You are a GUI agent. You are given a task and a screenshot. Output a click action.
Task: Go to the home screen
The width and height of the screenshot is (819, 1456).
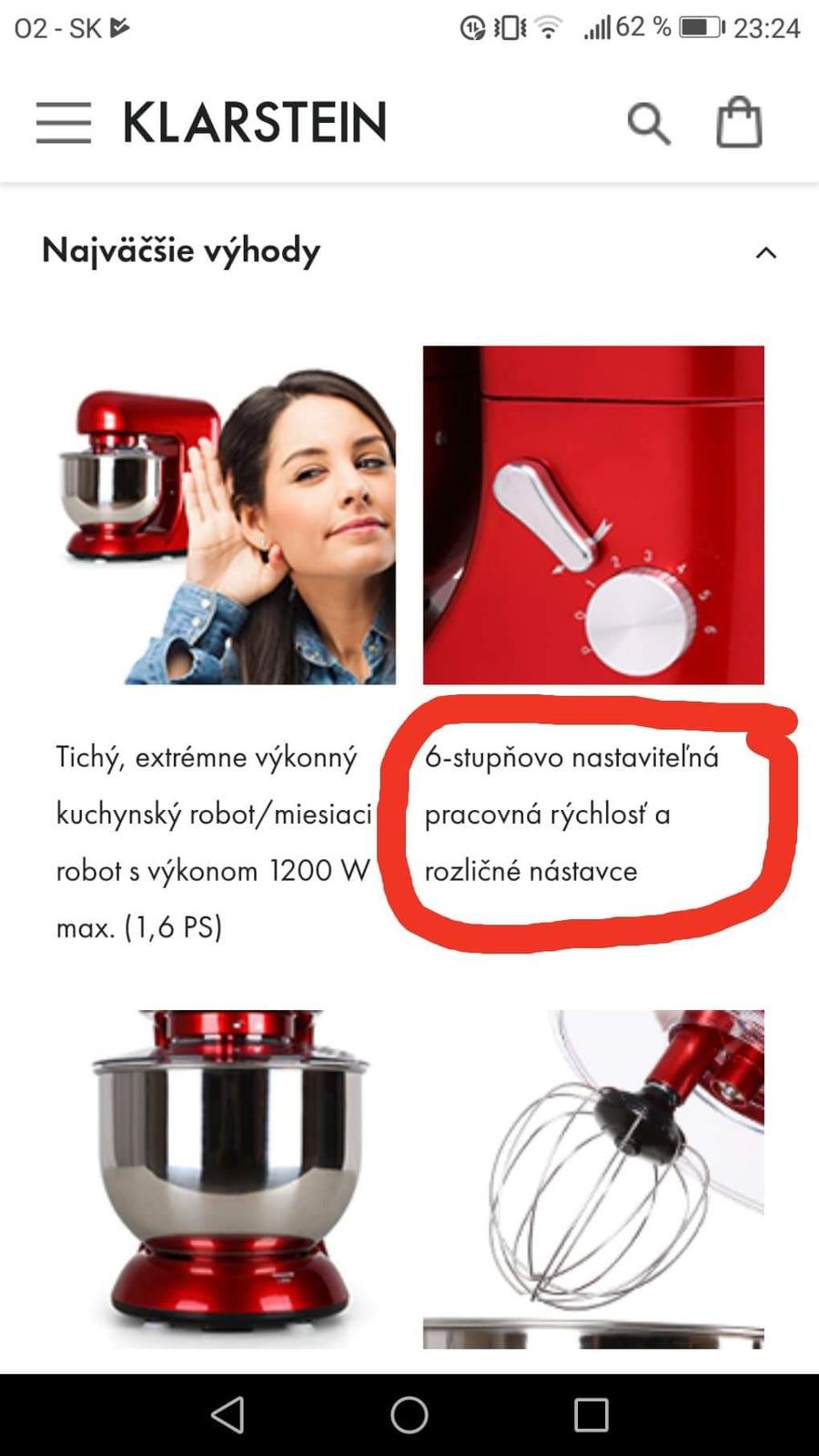(409, 1415)
